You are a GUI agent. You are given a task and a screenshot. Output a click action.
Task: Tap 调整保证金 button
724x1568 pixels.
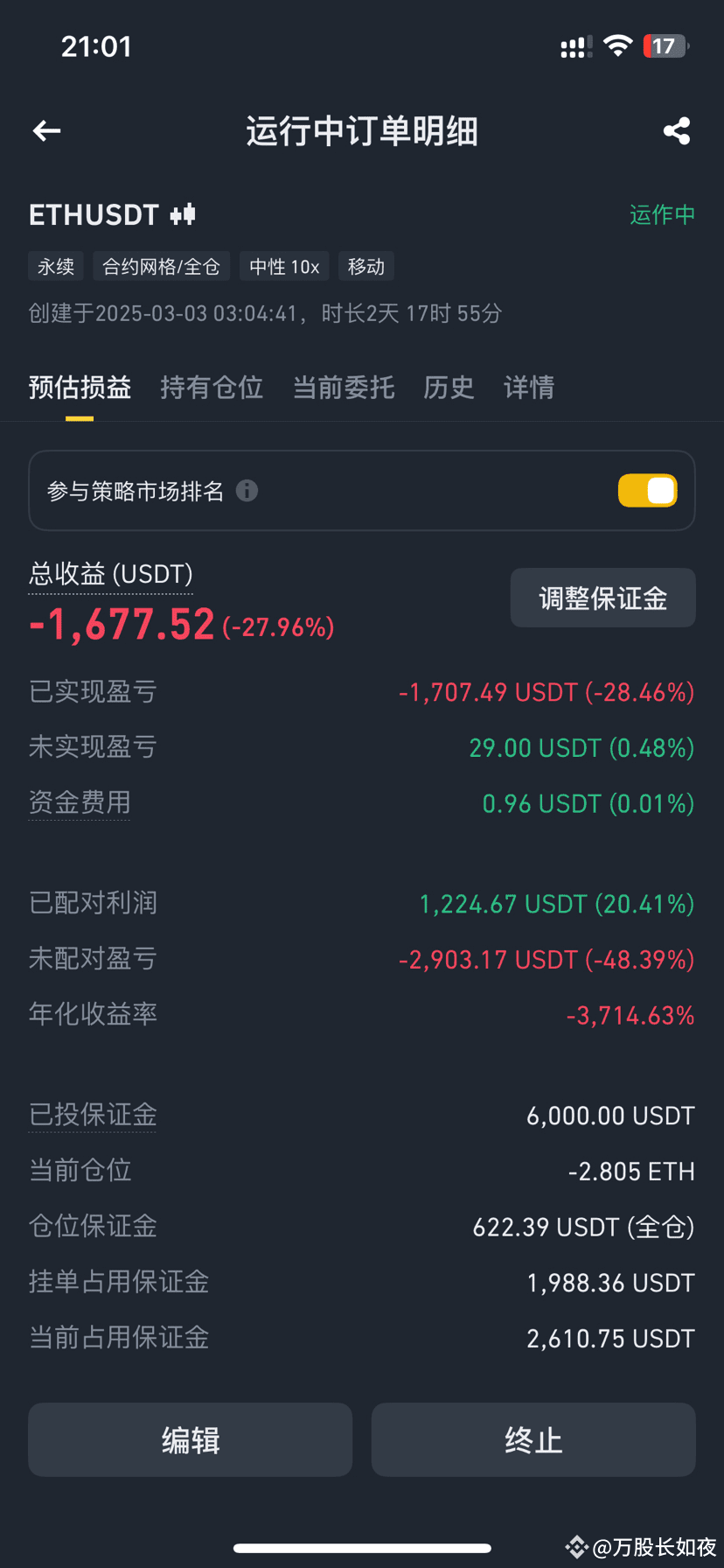[603, 598]
